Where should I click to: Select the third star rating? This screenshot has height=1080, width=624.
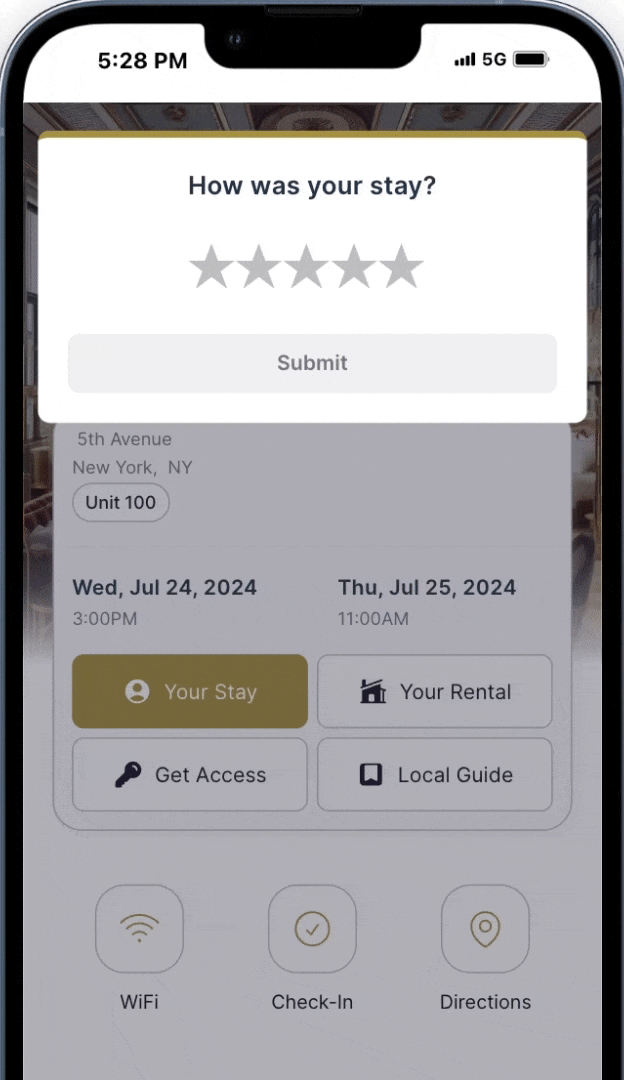[307, 267]
